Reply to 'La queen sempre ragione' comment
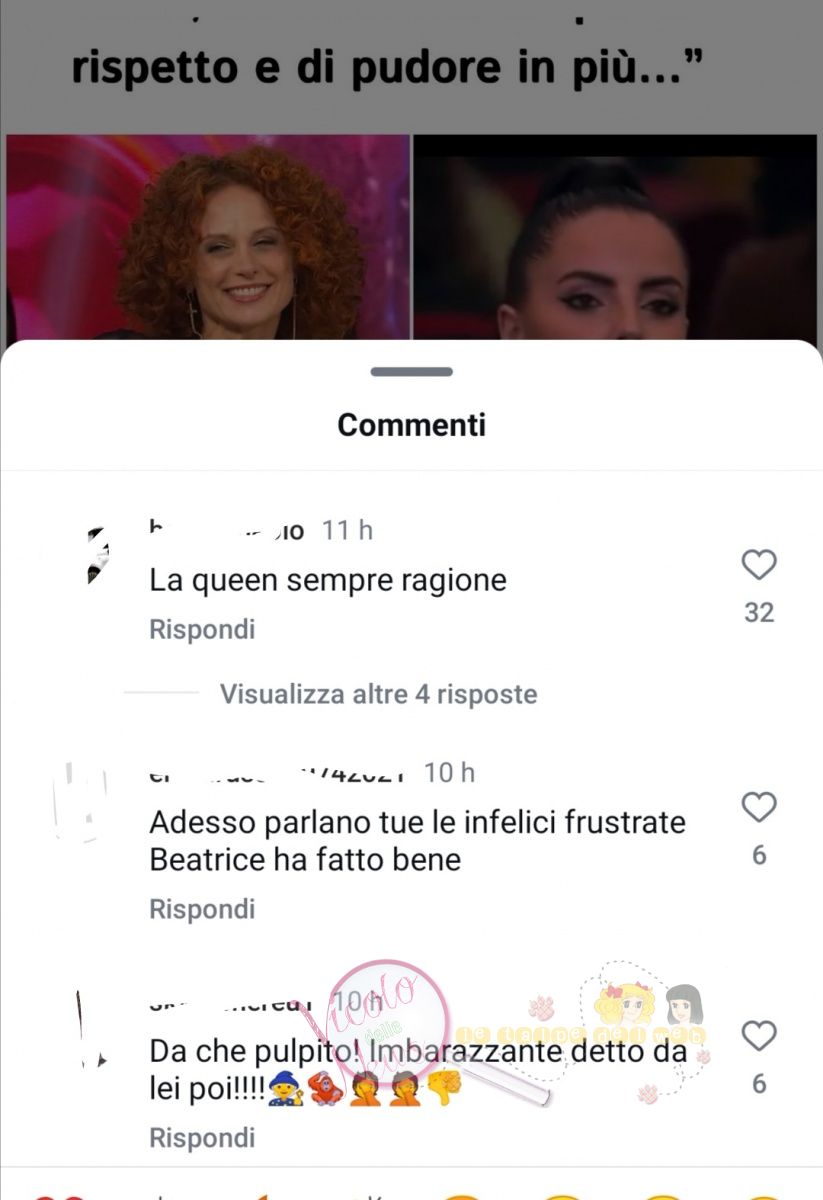 tap(202, 630)
